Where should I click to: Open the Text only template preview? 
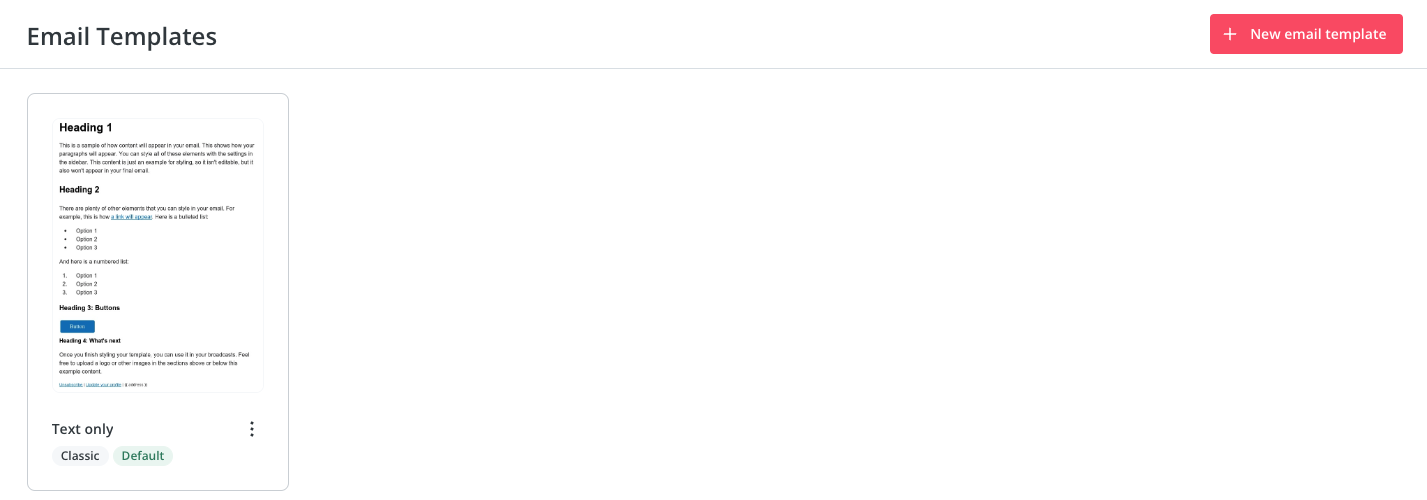pos(158,255)
